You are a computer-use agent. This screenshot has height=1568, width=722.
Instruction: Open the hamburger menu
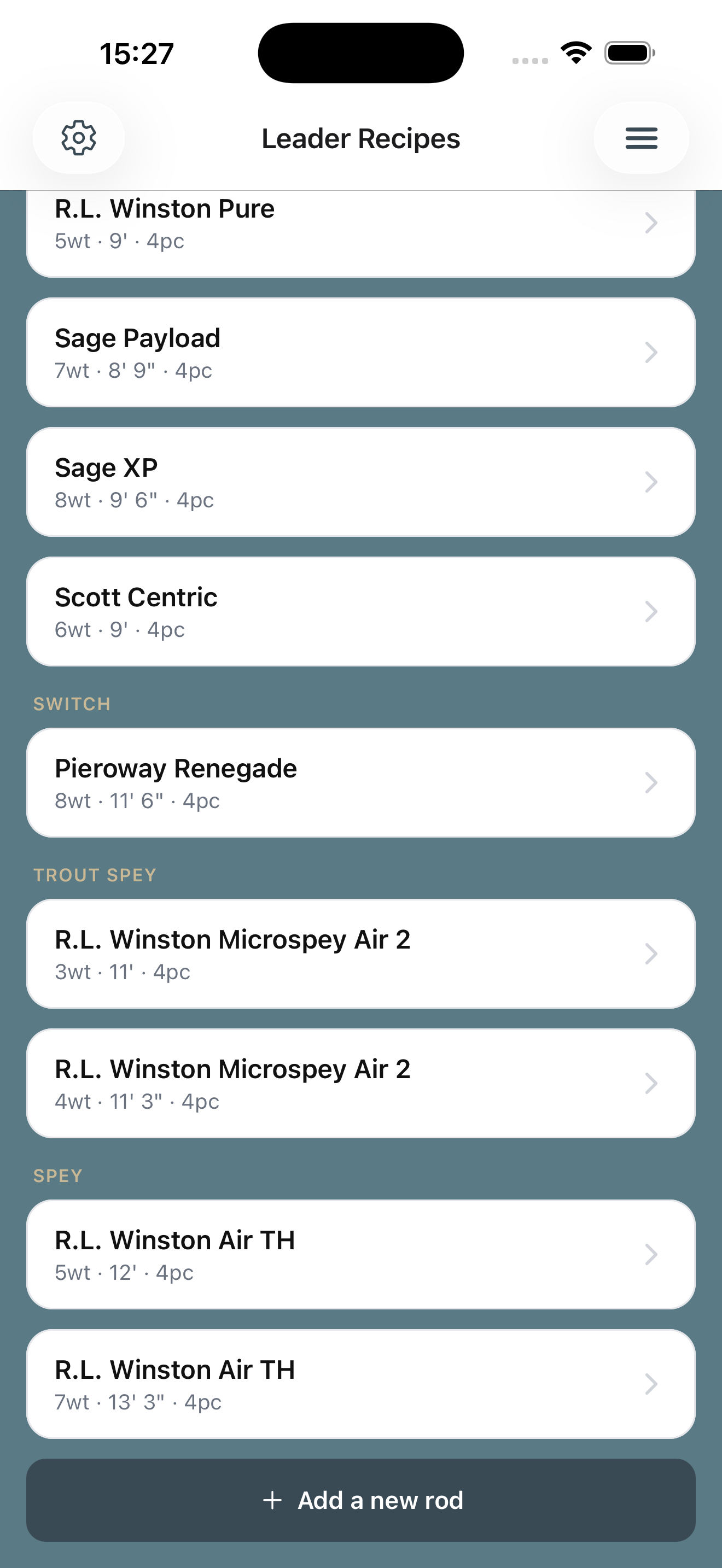coord(641,138)
